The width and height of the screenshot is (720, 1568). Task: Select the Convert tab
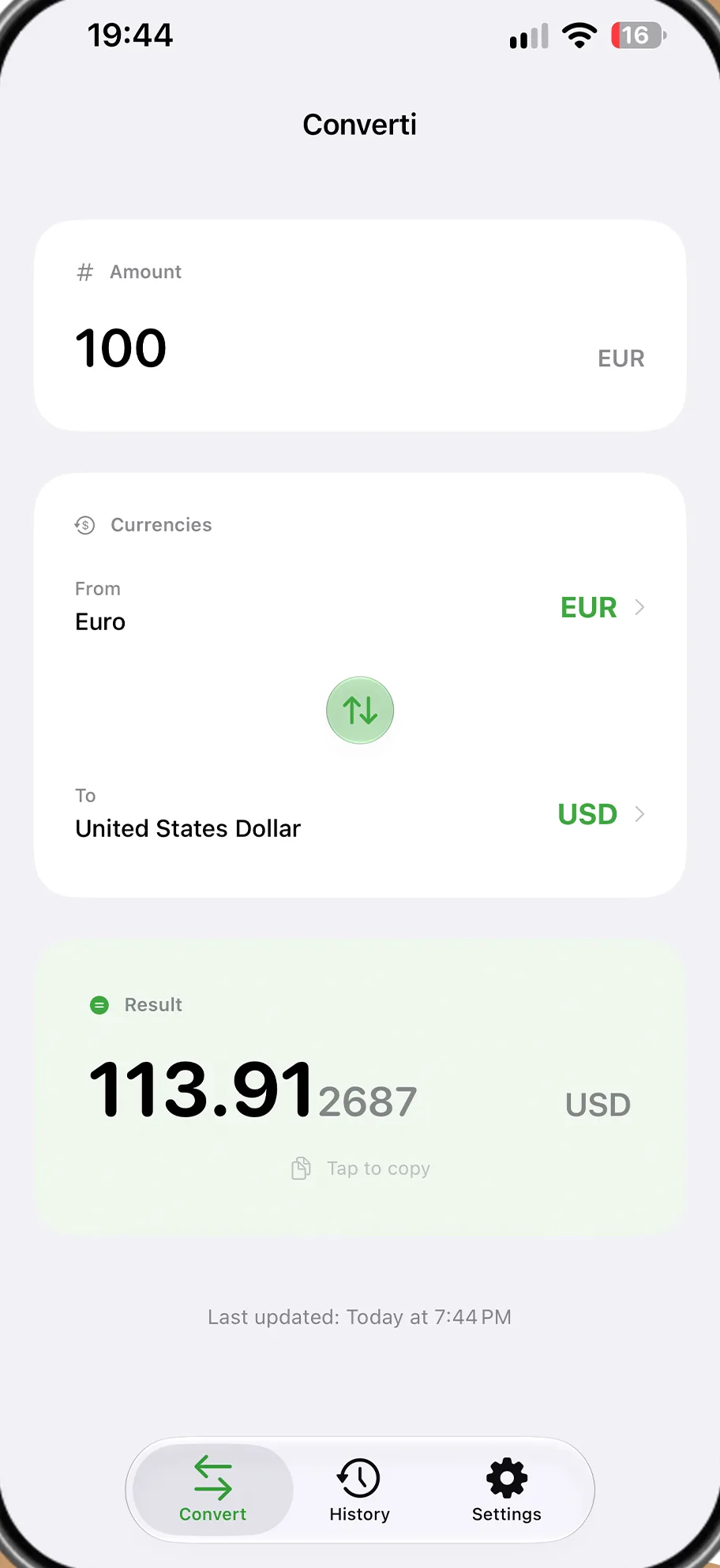click(x=212, y=1490)
